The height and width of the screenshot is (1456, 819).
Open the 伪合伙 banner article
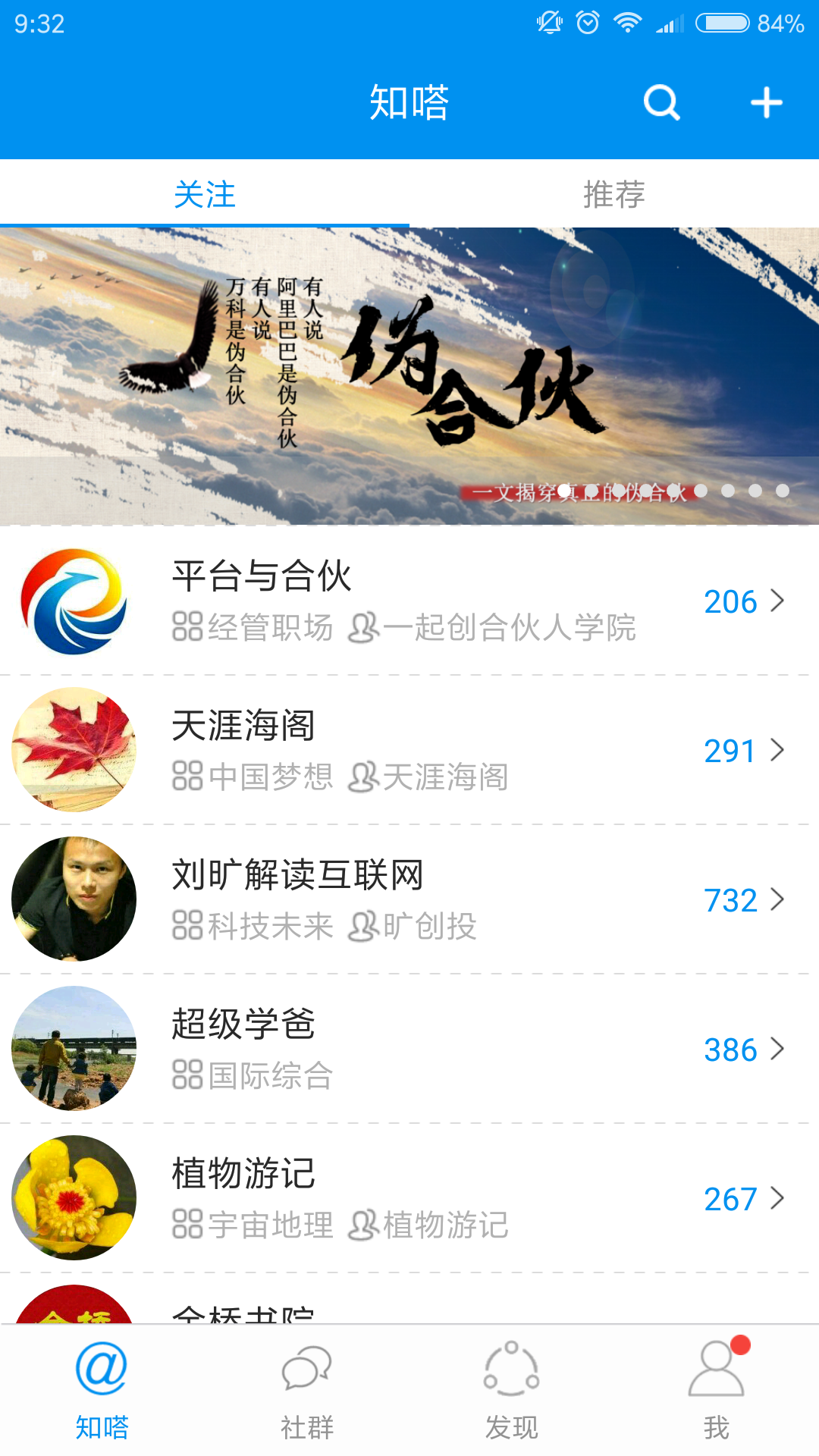click(x=409, y=375)
